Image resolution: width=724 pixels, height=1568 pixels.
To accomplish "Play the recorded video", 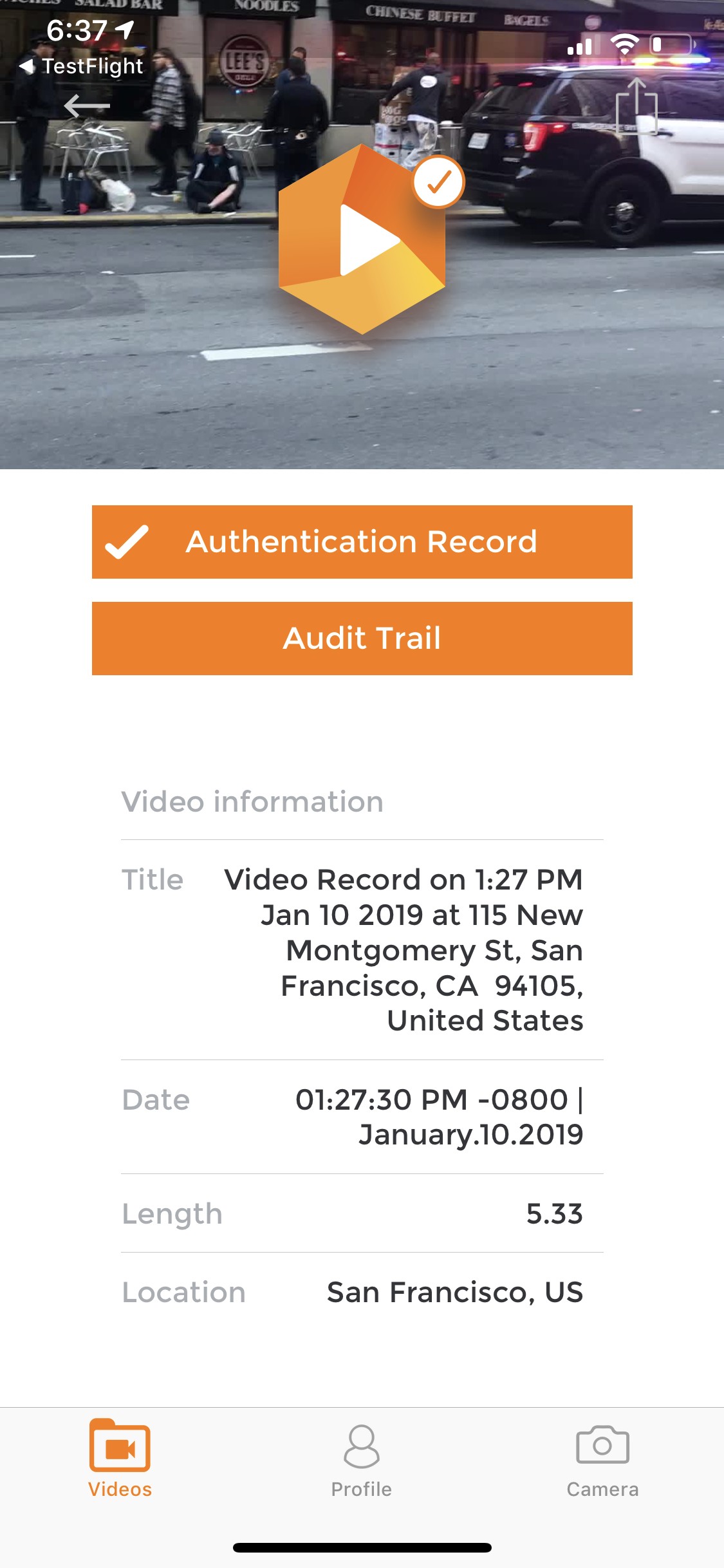I will point(362,240).
